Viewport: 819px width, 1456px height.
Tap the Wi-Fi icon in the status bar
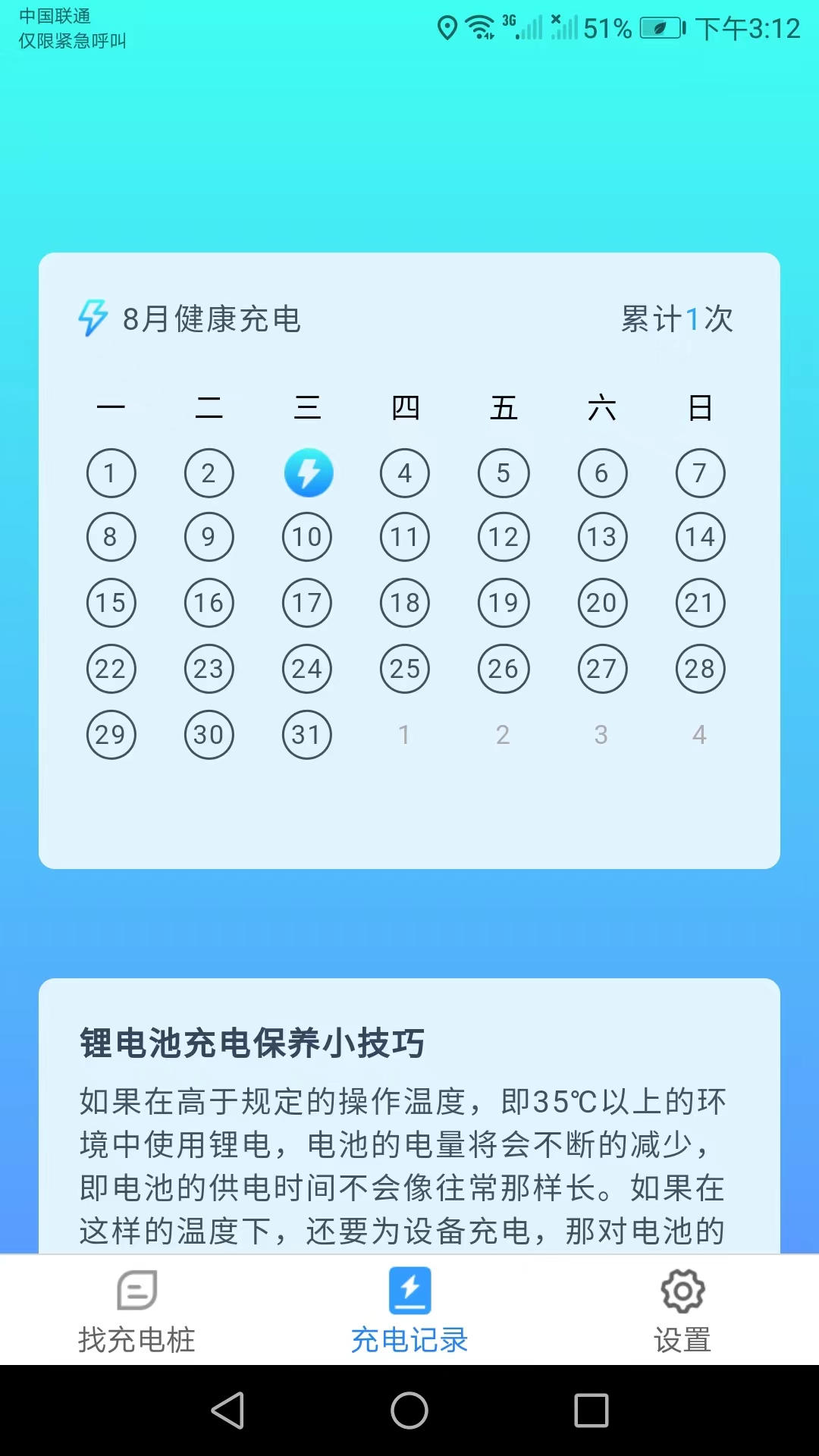pyautogui.click(x=480, y=24)
